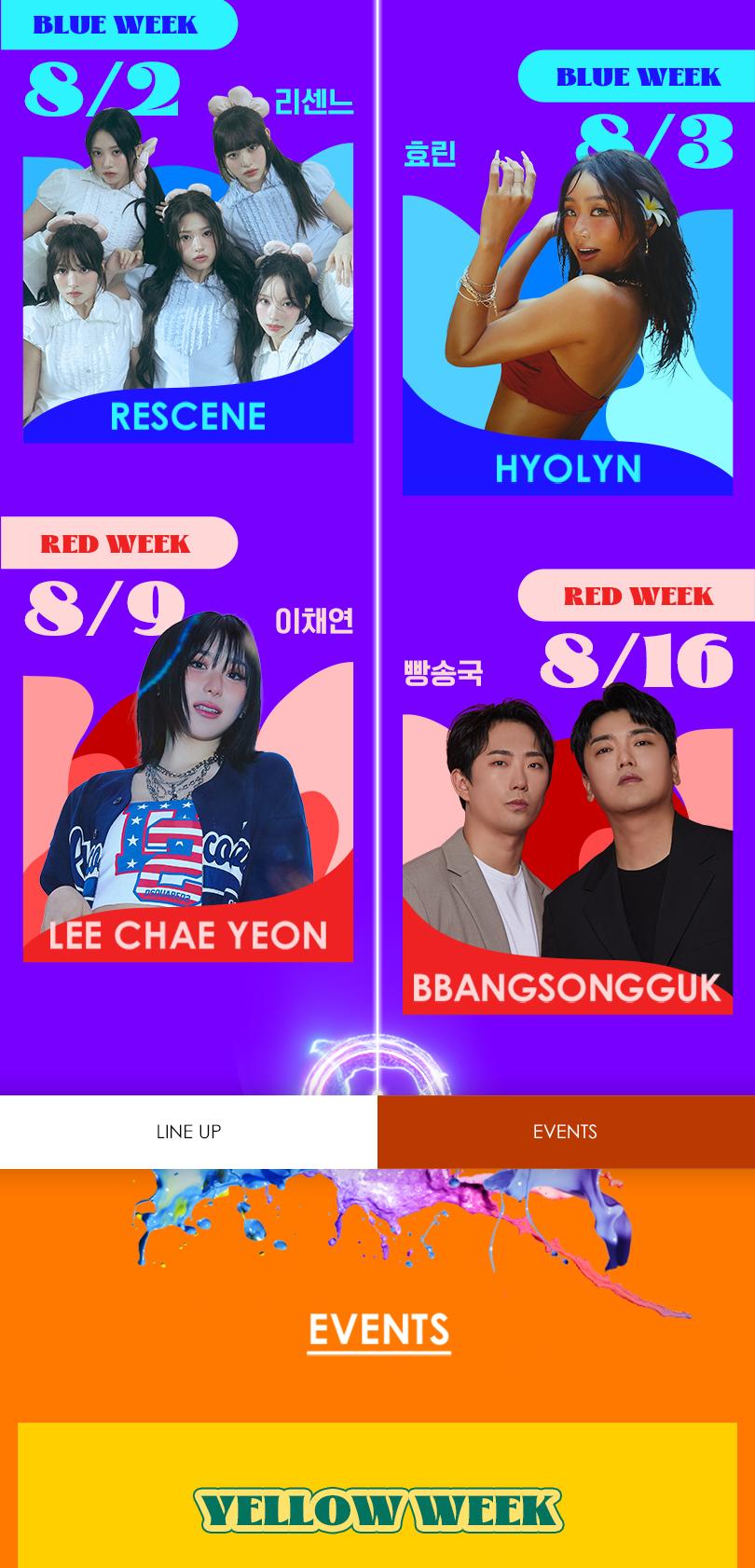Screen dimensions: 755x1568
Task: Switch to the LINE UP tab
Action: tap(188, 1132)
